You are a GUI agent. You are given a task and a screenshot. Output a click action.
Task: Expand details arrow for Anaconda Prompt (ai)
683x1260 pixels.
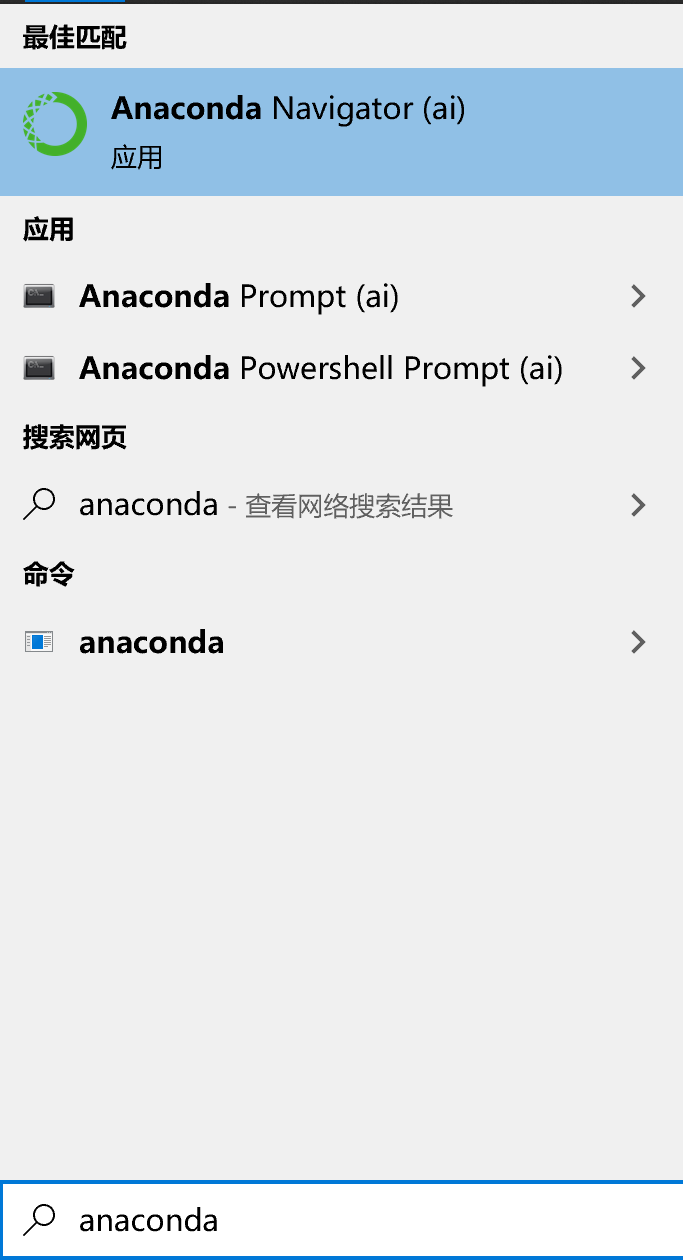click(x=638, y=296)
